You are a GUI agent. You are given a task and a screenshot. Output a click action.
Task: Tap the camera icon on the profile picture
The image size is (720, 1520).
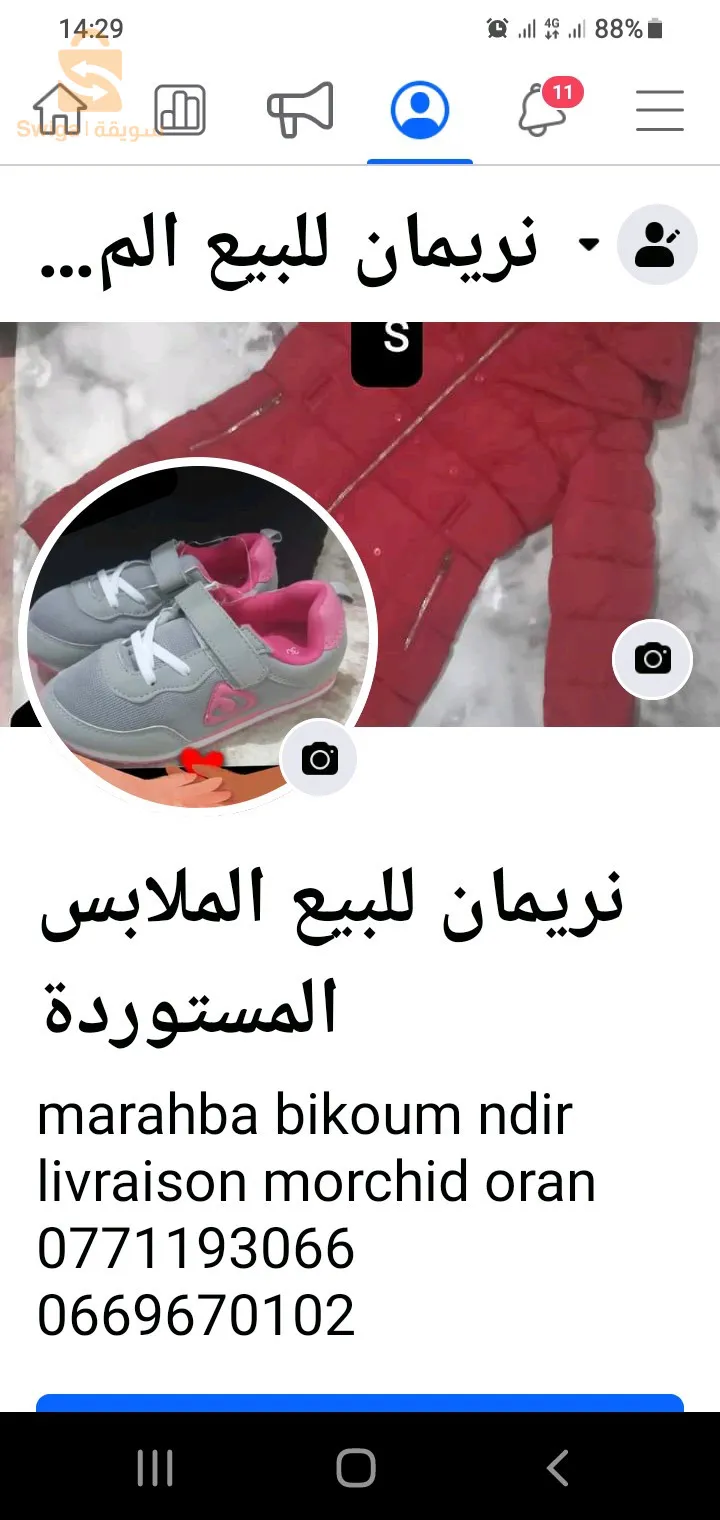[320, 759]
